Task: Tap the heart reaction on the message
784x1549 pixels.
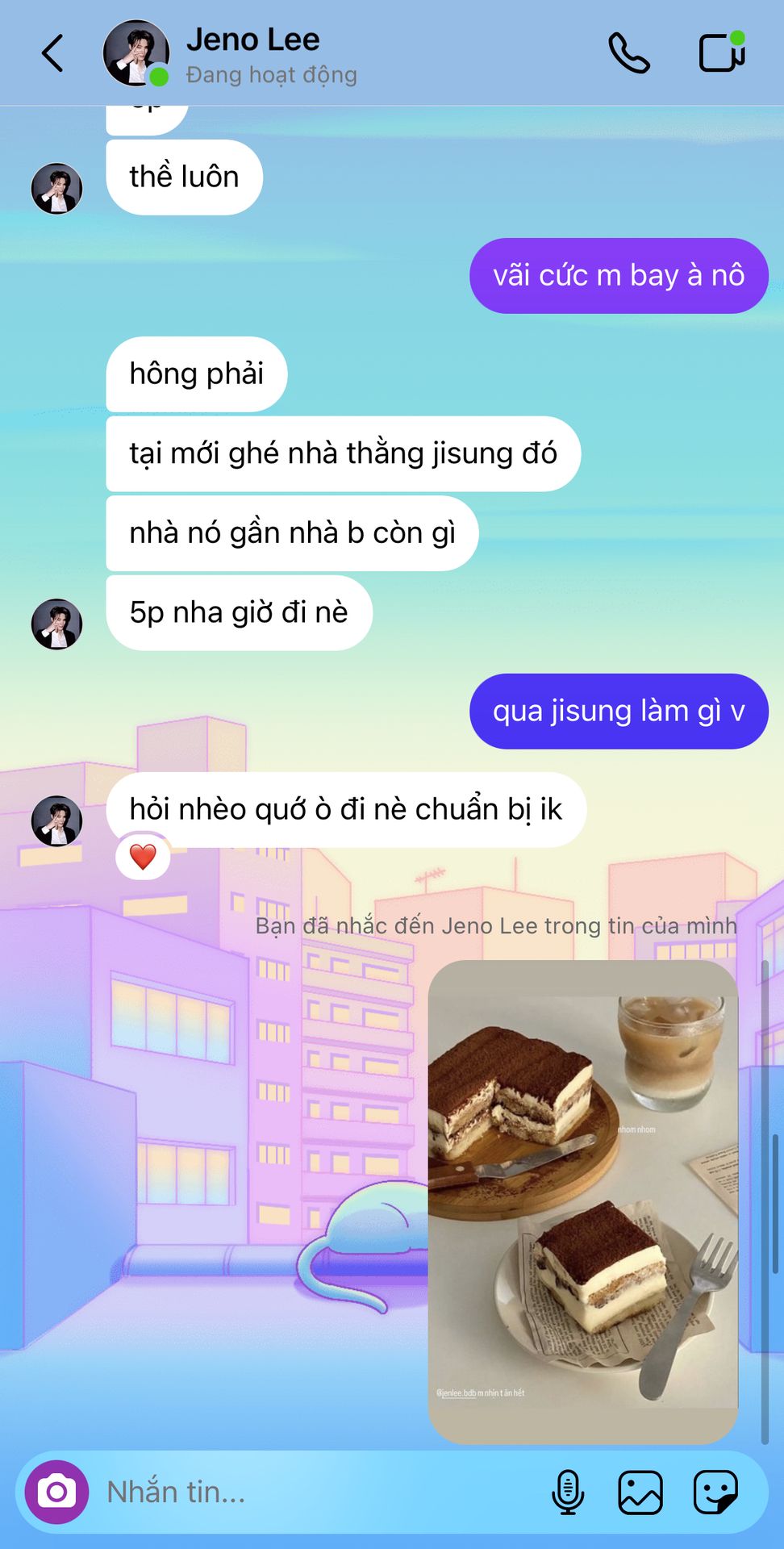Action: point(143,857)
